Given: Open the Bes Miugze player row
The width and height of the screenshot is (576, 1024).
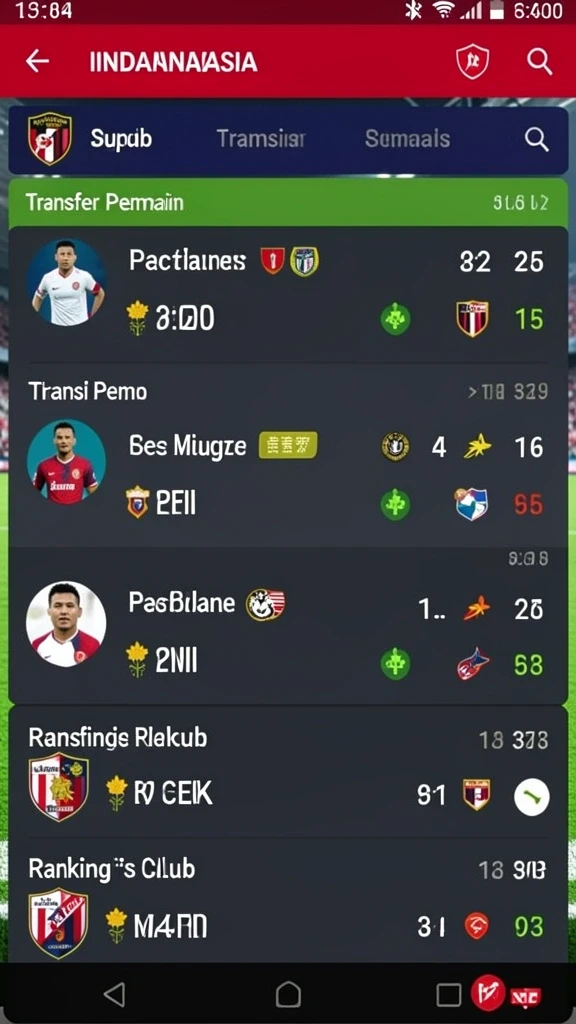Looking at the screenshot, I should [x=288, y=475].
